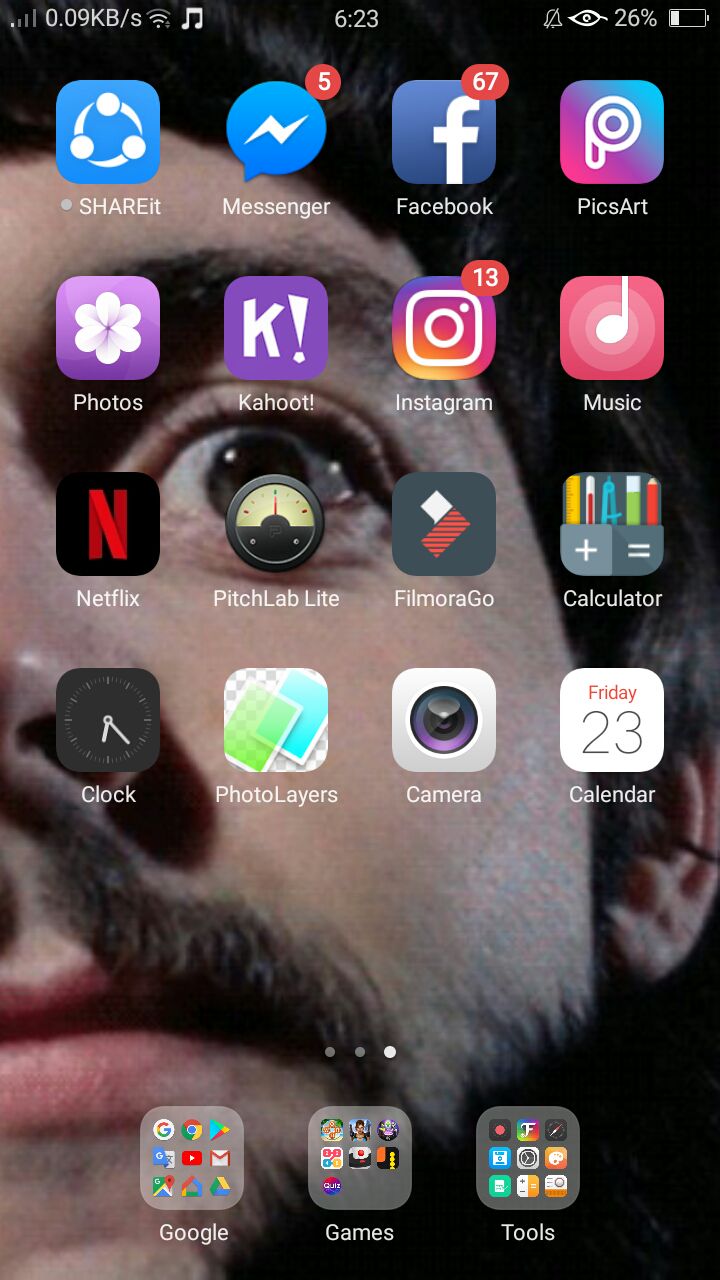Launch Netflix
720x1280 pixels.
click(108, 524)
